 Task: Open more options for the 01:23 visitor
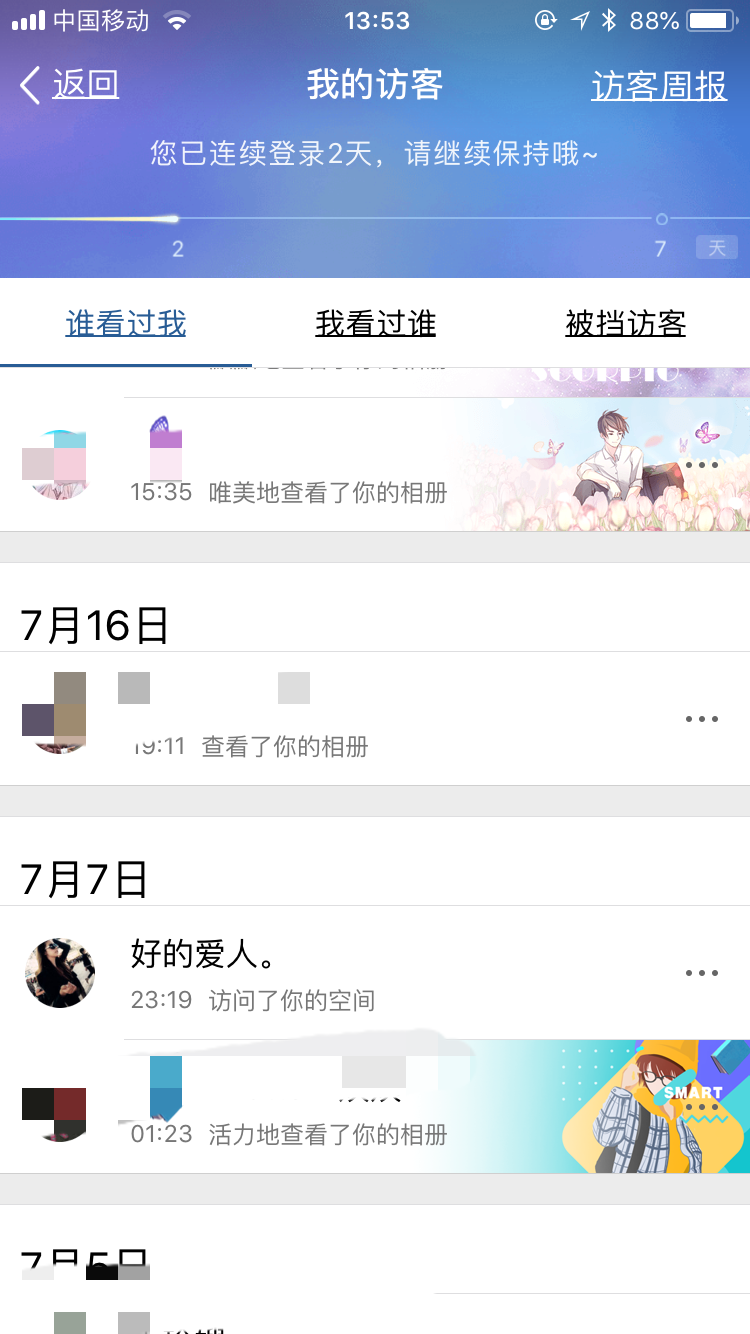pyautogui.click(x=702, y=1108)
